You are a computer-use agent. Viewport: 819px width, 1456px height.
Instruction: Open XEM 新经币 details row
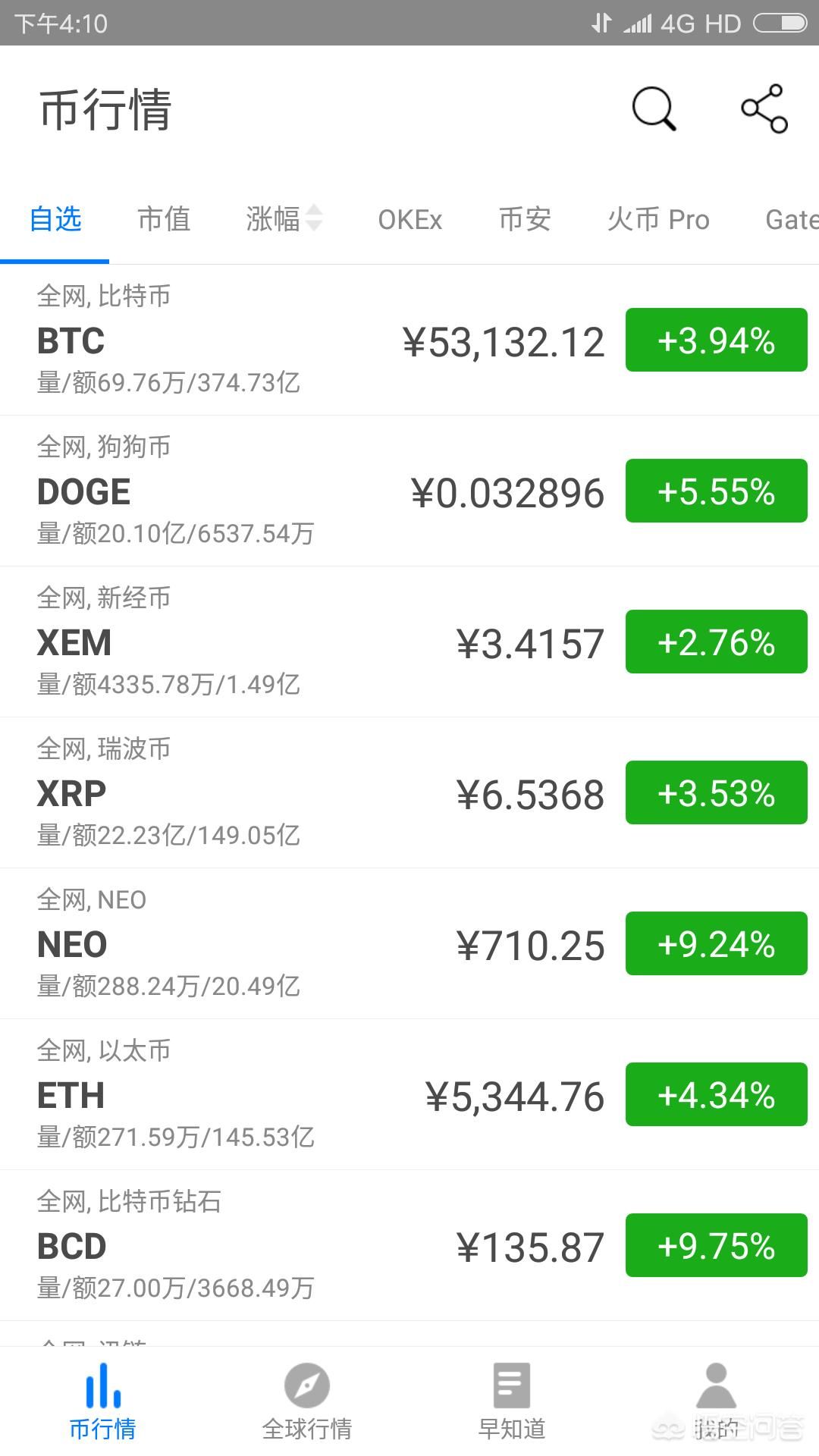pyautogui.click(x=409, y=642)
